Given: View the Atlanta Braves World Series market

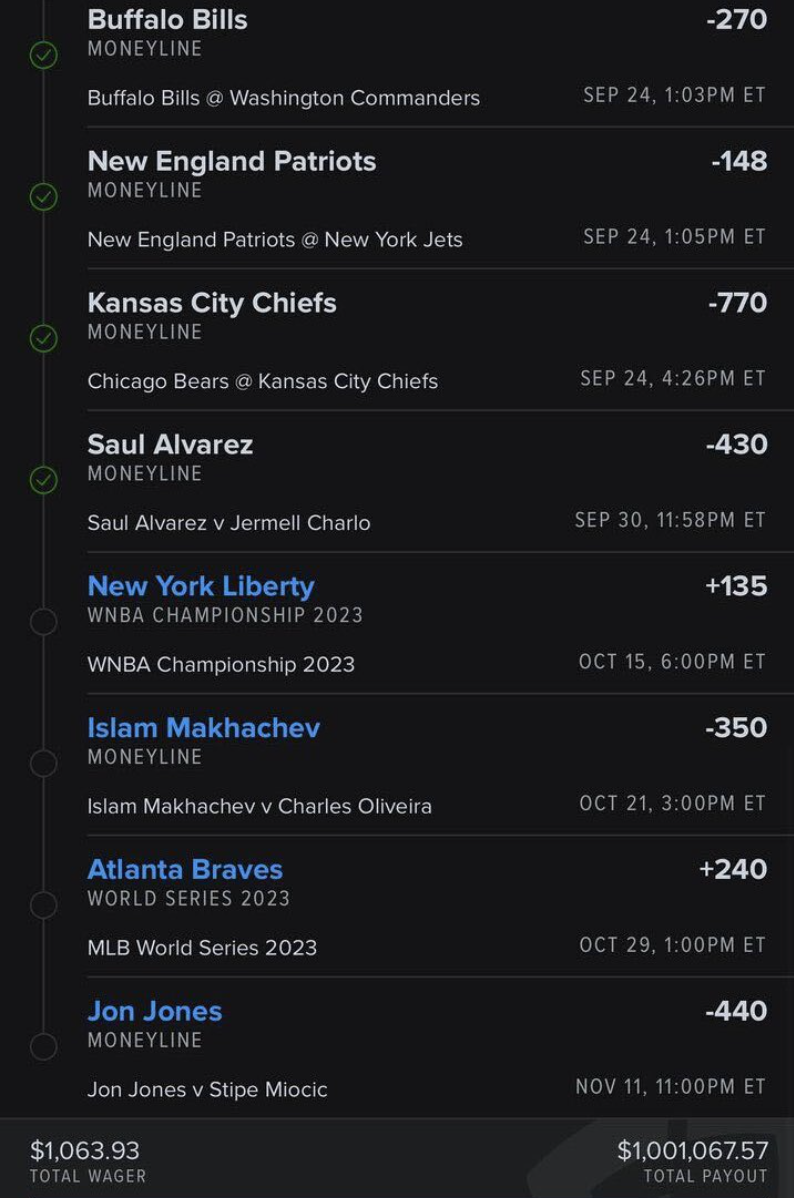Looking at the screenshot, I should pos(185,870).
